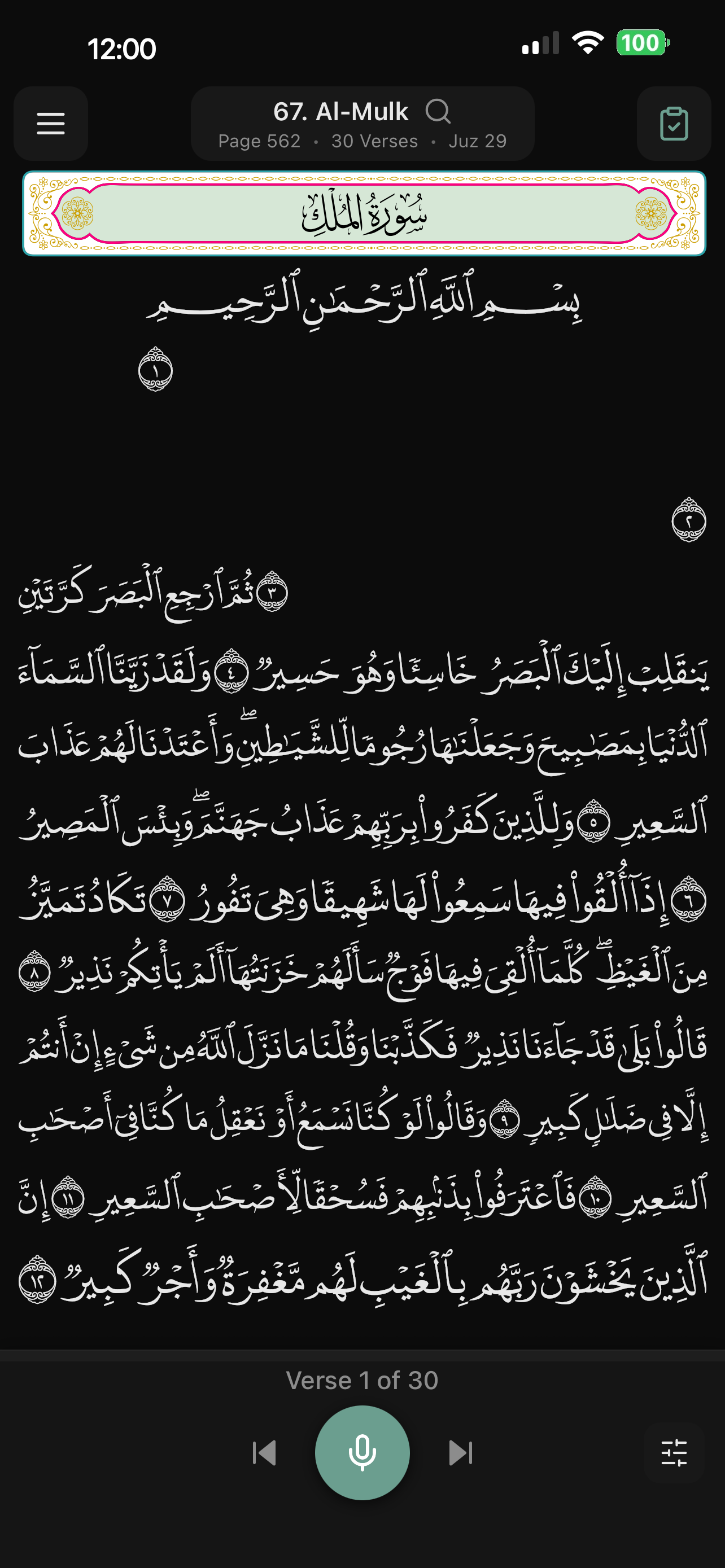Tap the 30 Verses label
Viewport: 725px width, 1568px height.
tap(374, 141)
